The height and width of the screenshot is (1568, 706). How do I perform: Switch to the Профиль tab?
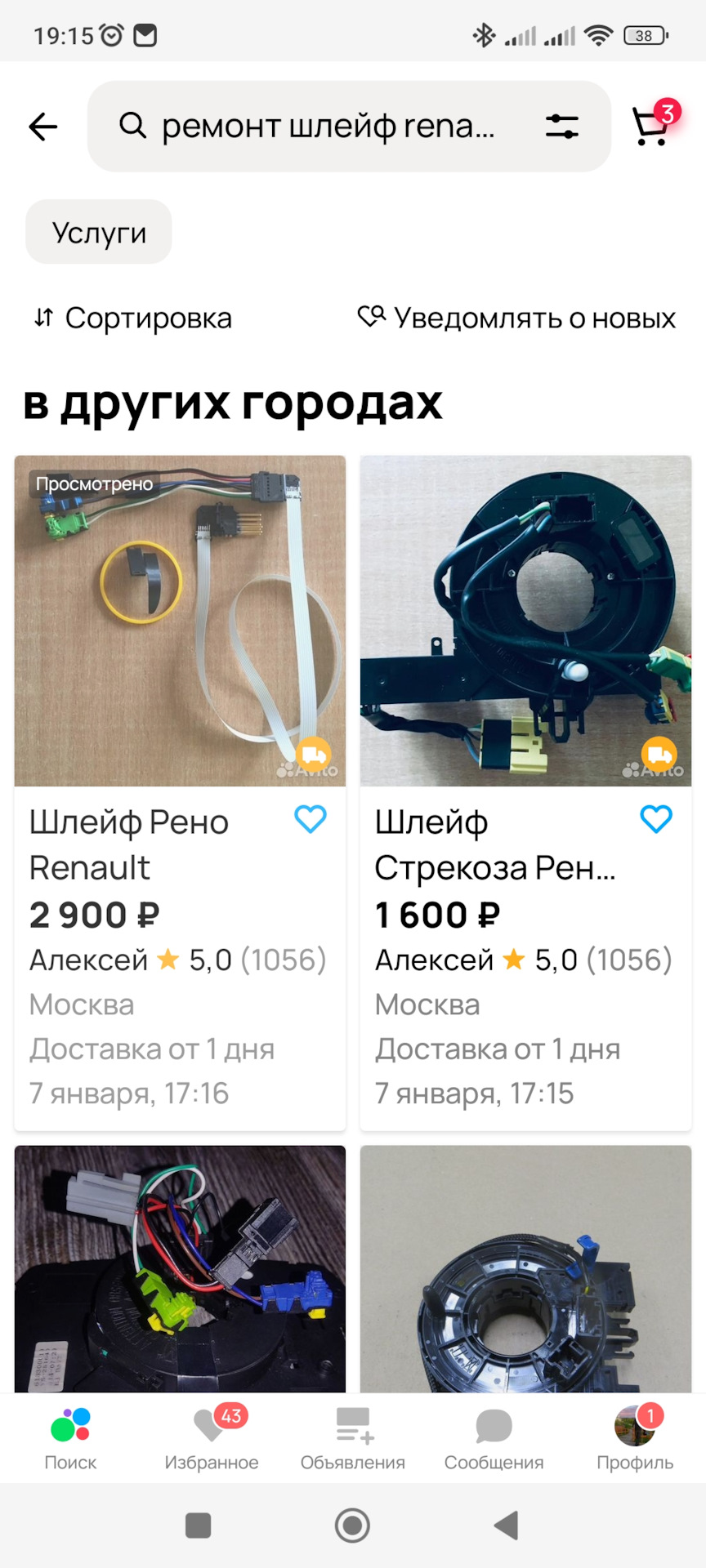pyautogui.click(x=635, y=1439)
